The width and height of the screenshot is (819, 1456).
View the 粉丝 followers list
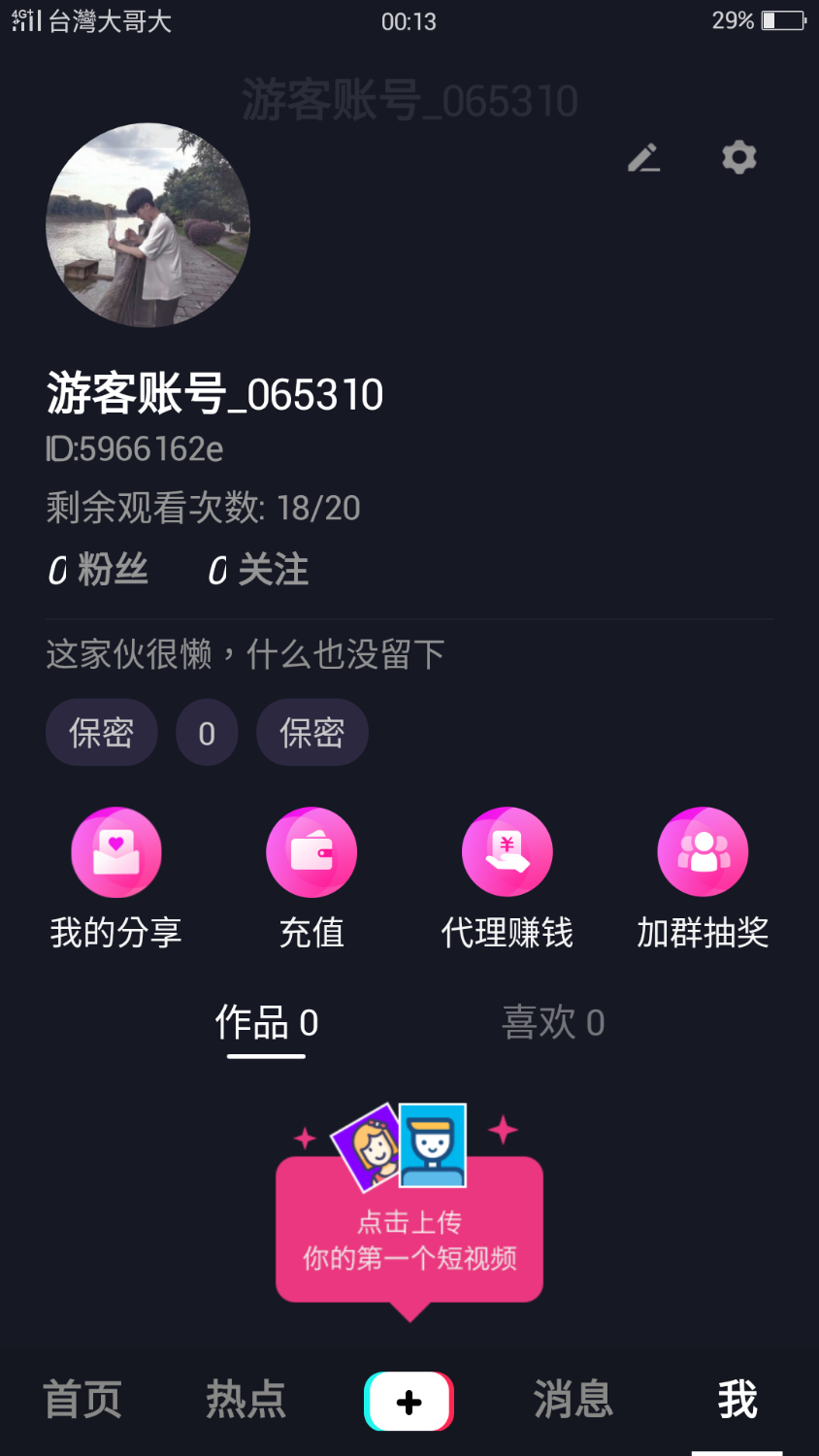pos(98,570)
